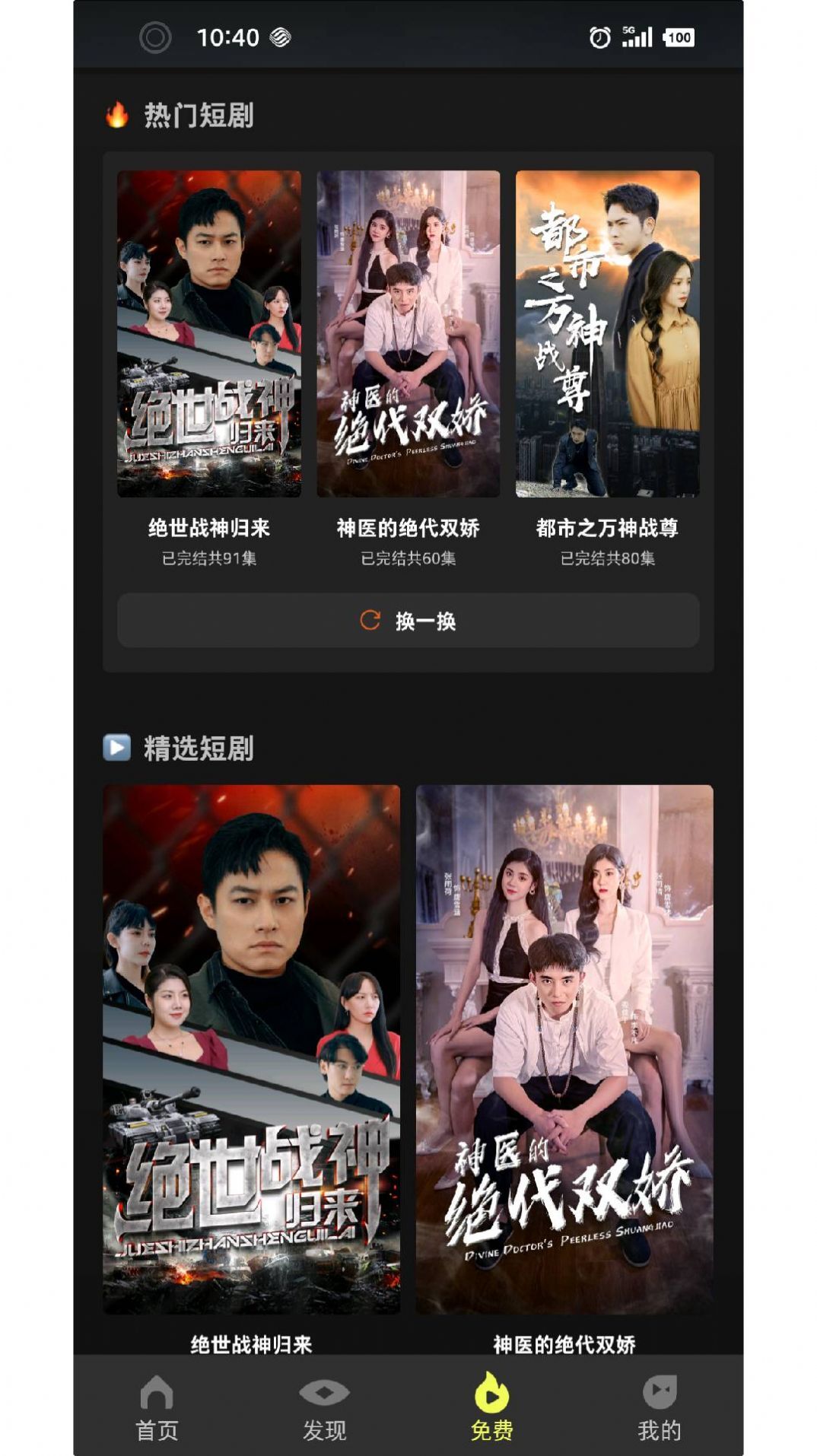Open 神医的绝代双娇 in the 精选短剧 section
The width and height of the screenshot is (817, 1456).
(564, 1049)
